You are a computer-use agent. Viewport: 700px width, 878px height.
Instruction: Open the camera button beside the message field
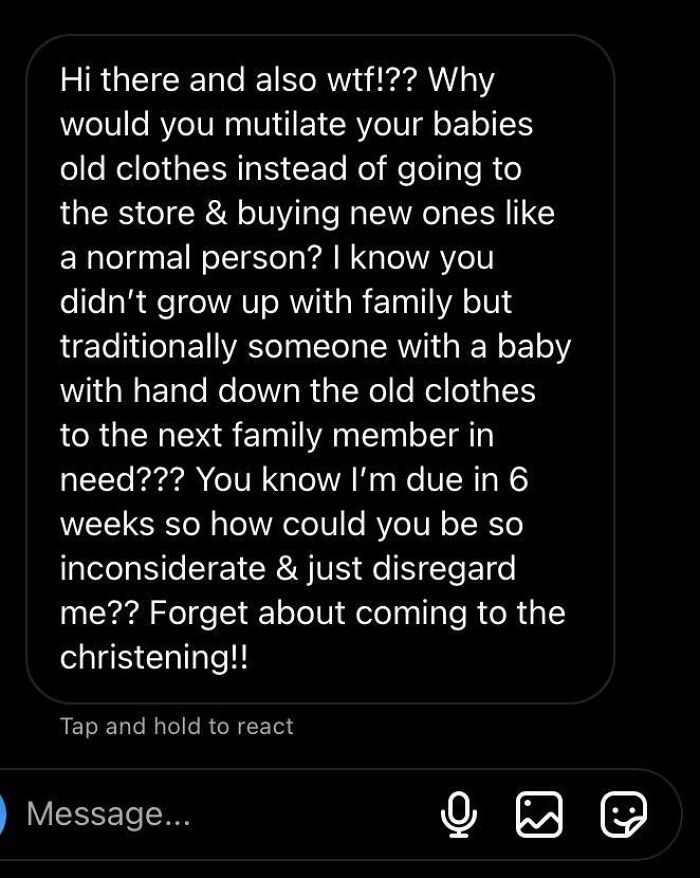3,814
